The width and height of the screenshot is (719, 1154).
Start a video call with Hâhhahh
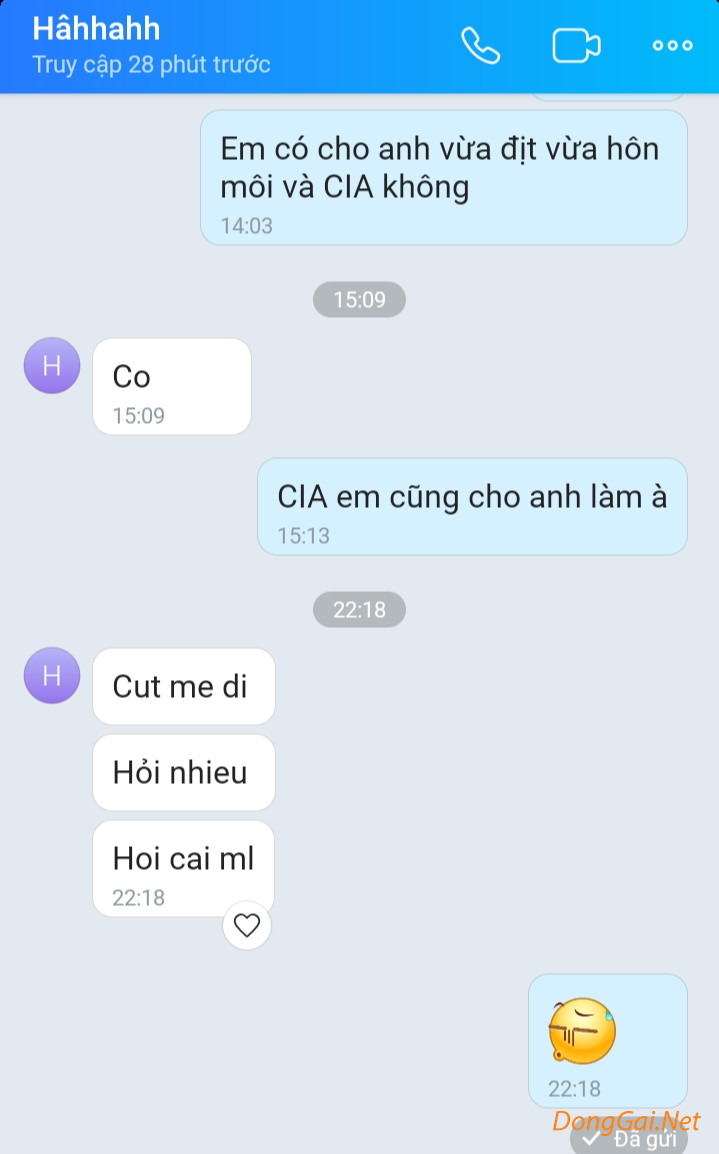pyautogui.click(x=576, y=46)
